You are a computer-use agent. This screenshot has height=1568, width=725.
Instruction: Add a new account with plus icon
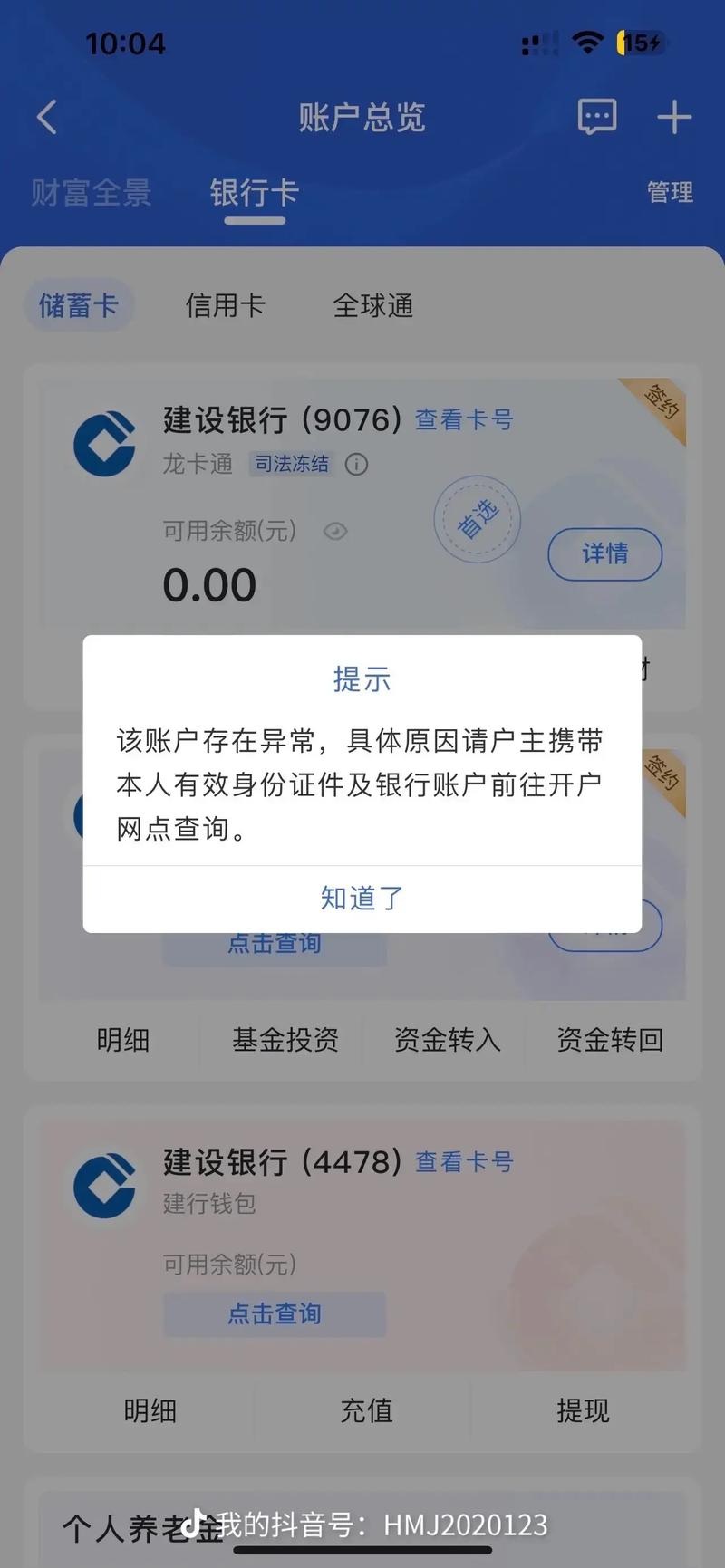(x=673, y=117)
